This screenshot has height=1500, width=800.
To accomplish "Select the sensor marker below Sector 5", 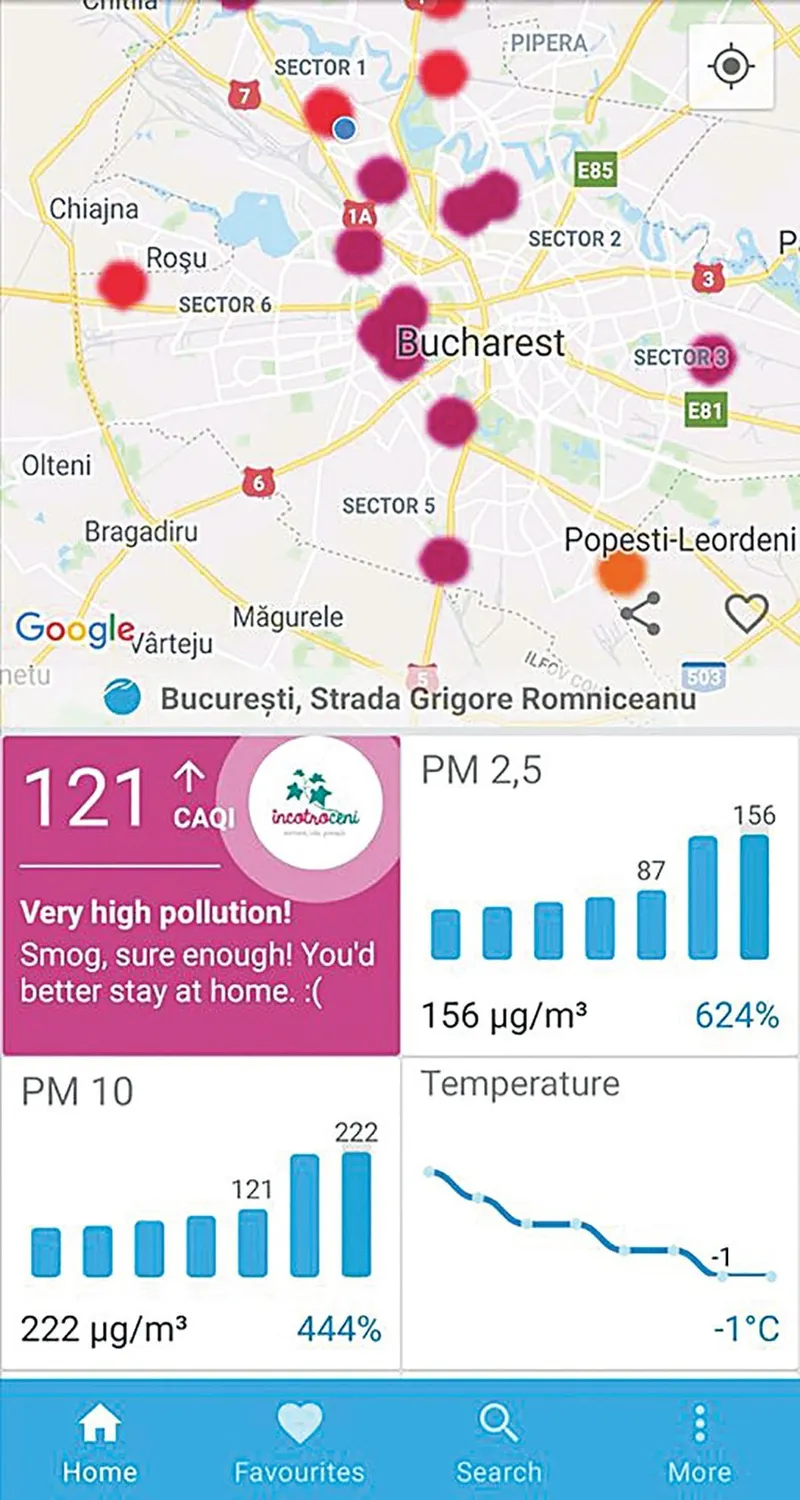I will [x=444, y=560].
